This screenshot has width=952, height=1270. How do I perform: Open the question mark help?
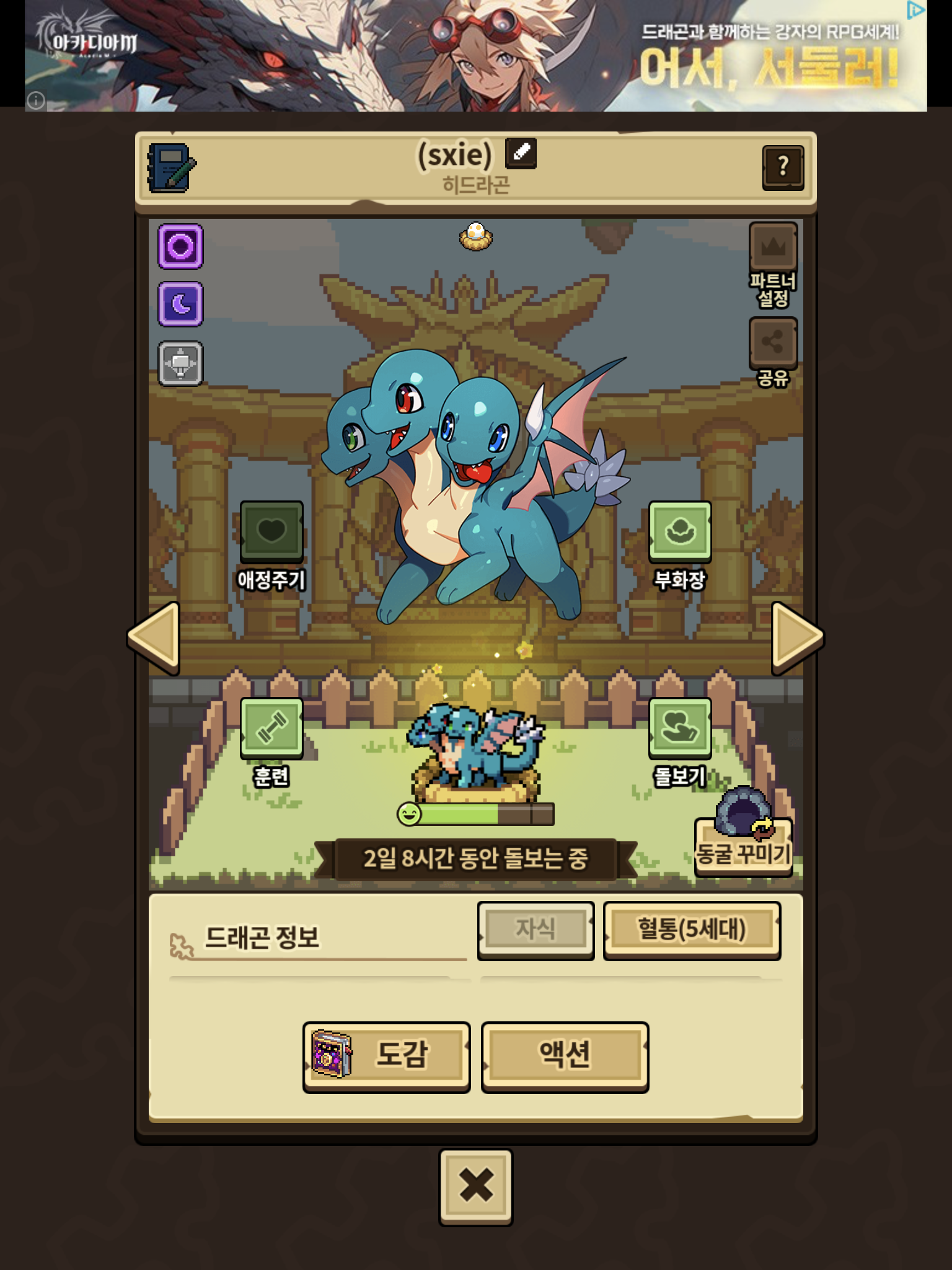(783, 167)
